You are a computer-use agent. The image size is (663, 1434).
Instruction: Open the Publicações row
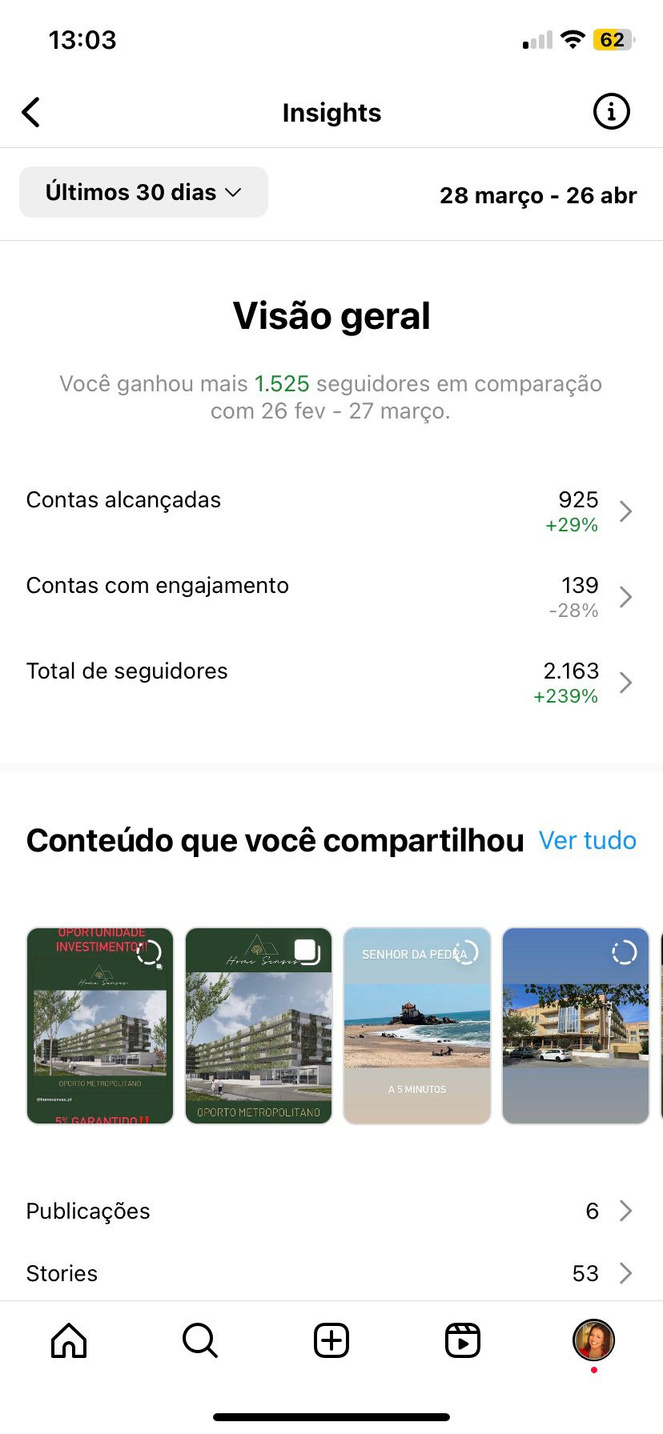click(x=330, y=1211)
